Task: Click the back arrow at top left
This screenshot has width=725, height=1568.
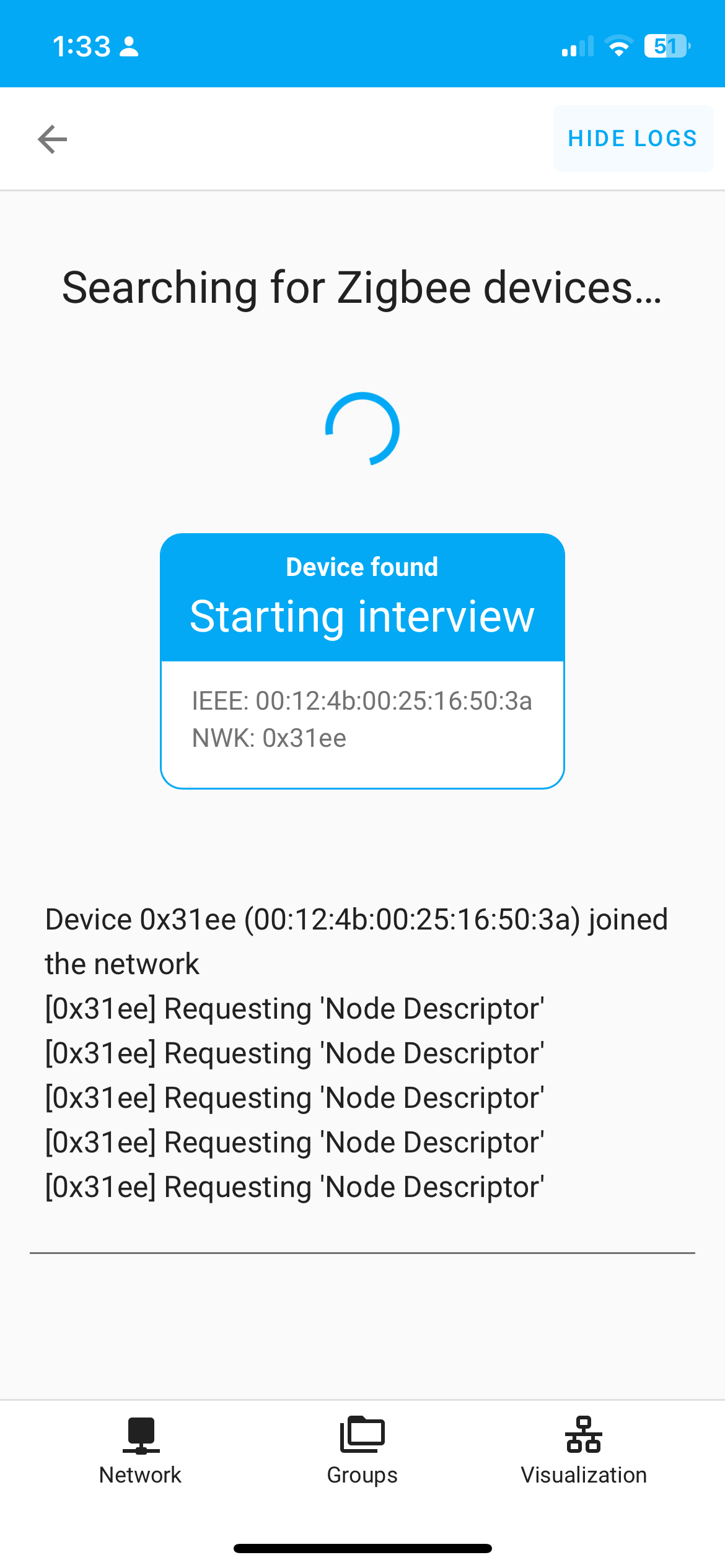Action: [x=52, y=138]
